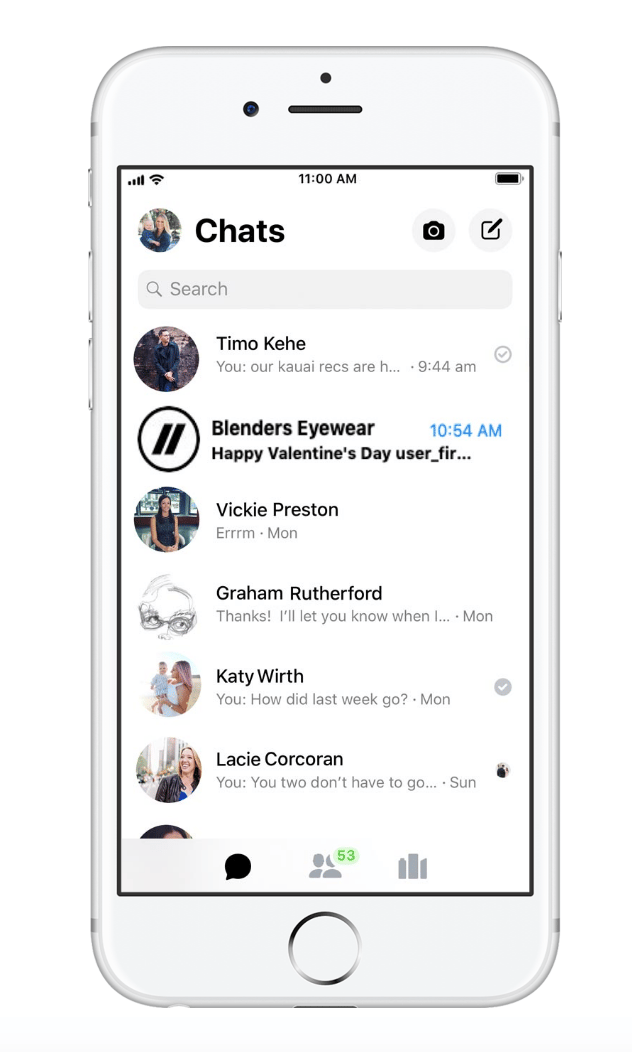Switch to the Discover tab
This screenshot has width=632, height=1052.
(x=413, y=866)
